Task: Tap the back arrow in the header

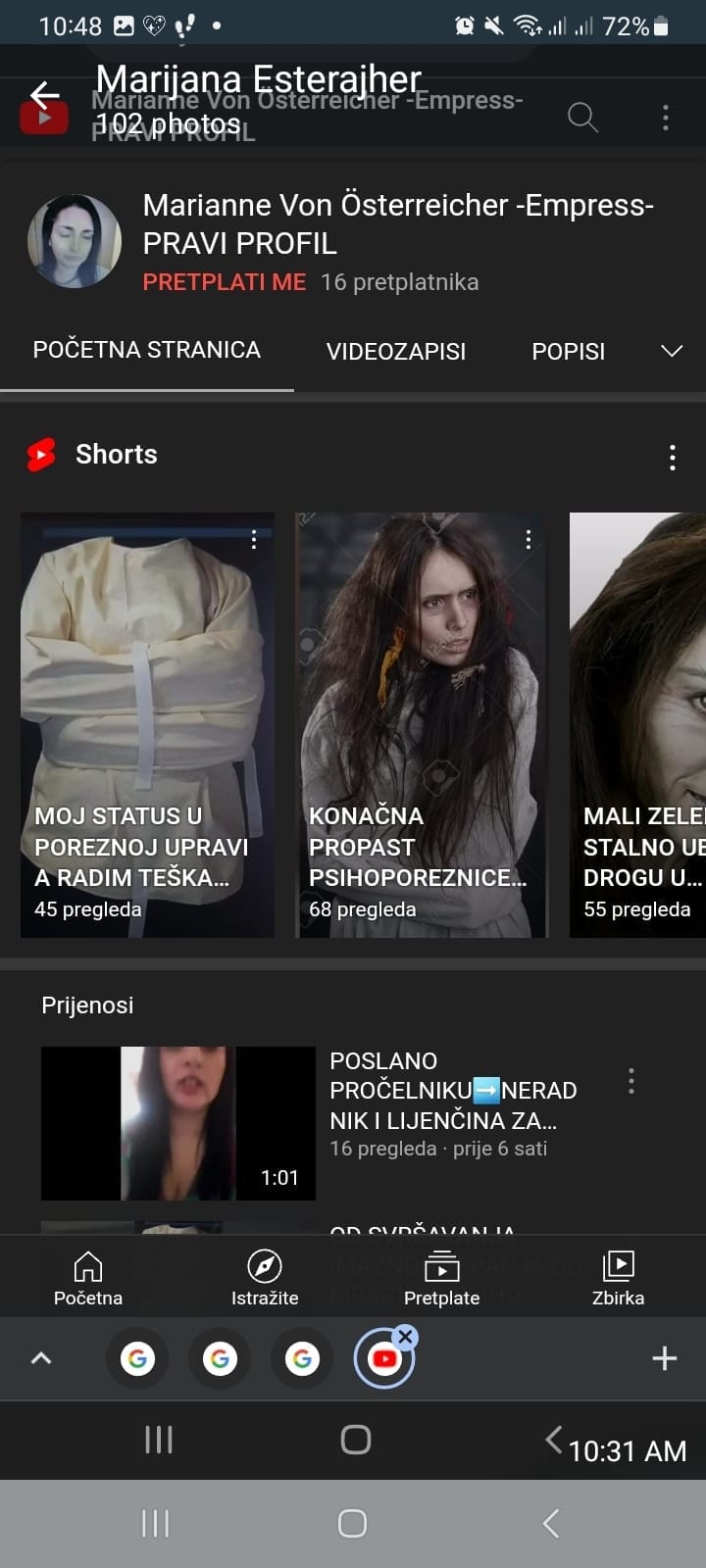Action: (44, 95)
